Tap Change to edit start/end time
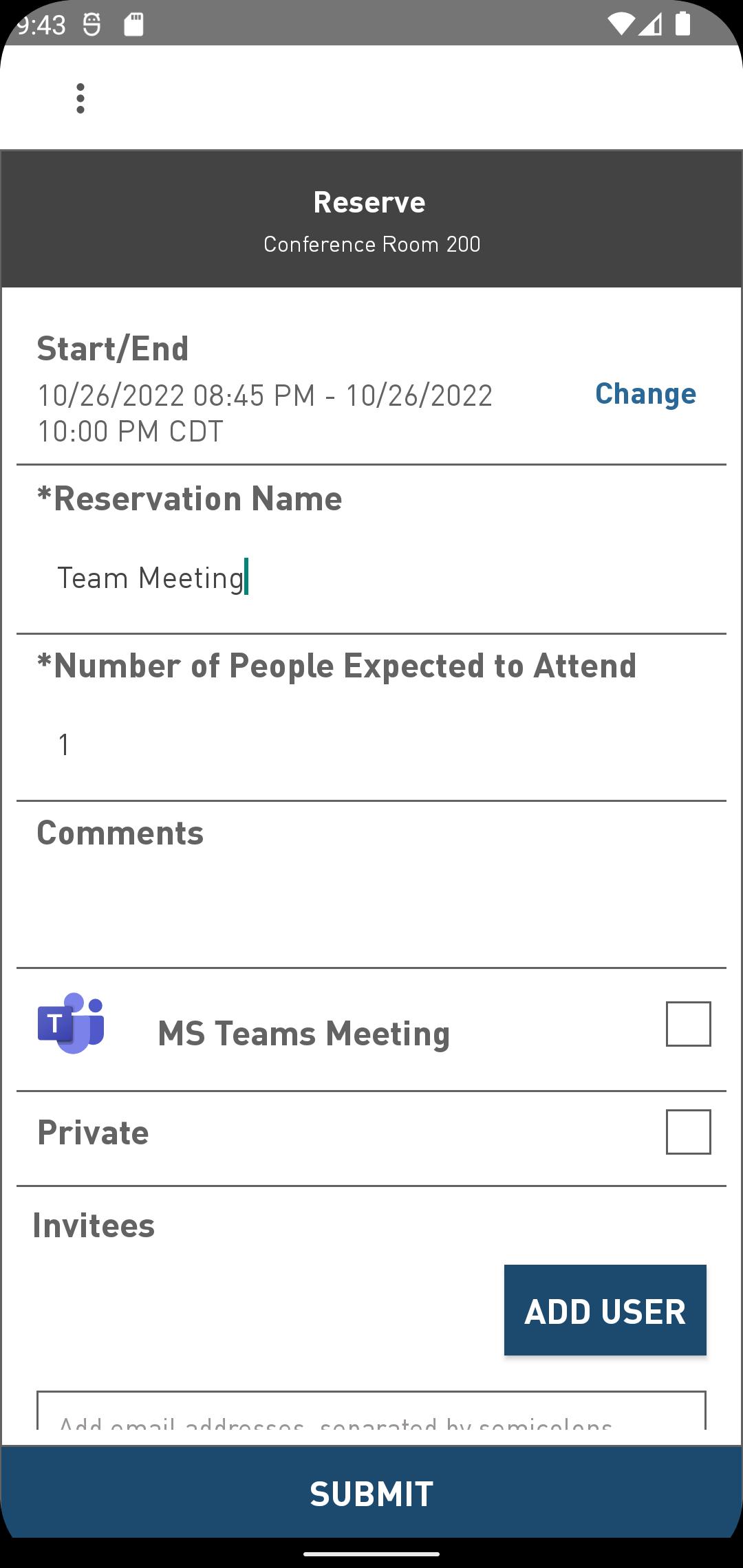 (x=645, y=394)
